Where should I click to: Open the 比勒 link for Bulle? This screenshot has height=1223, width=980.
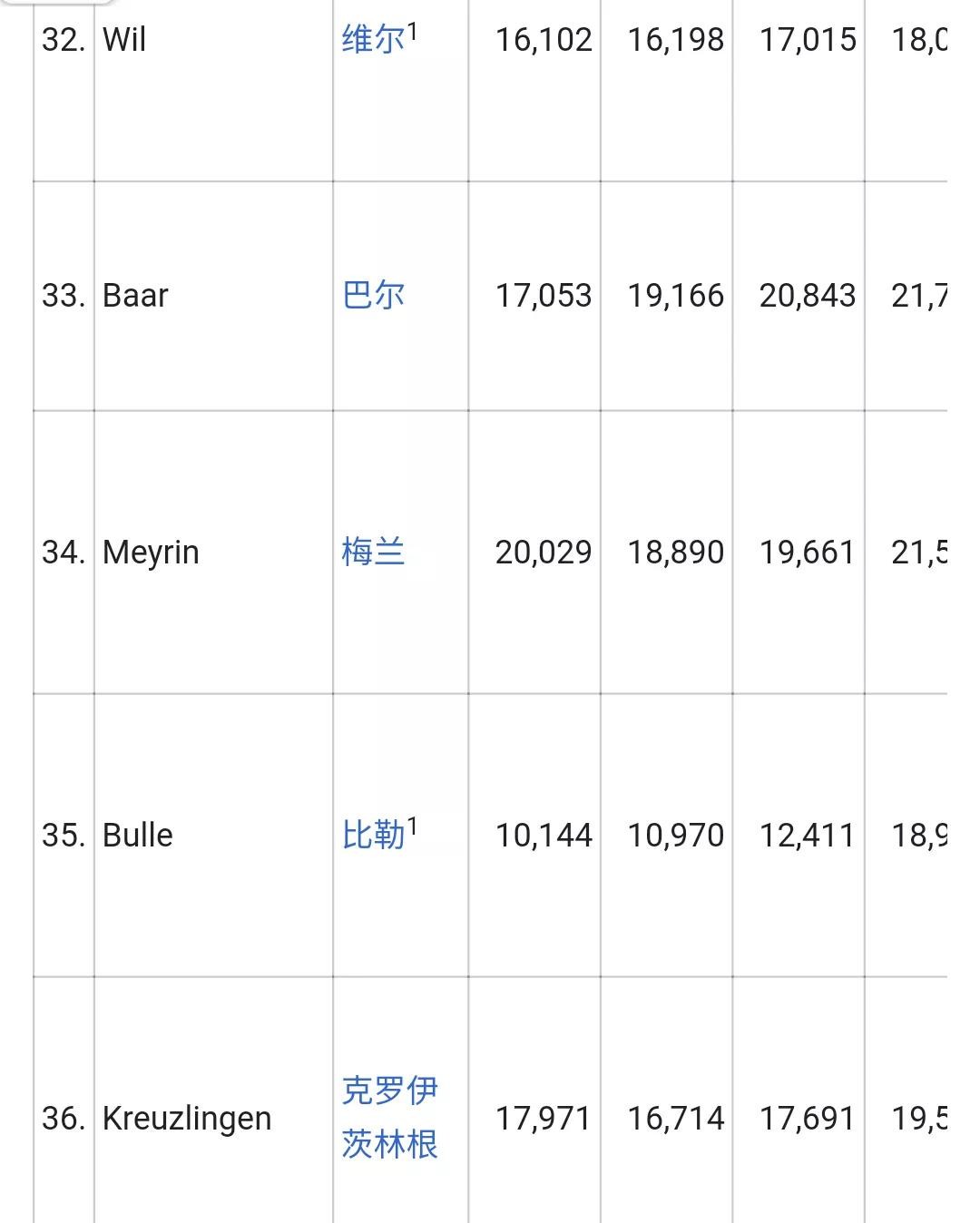click(373, 835)
